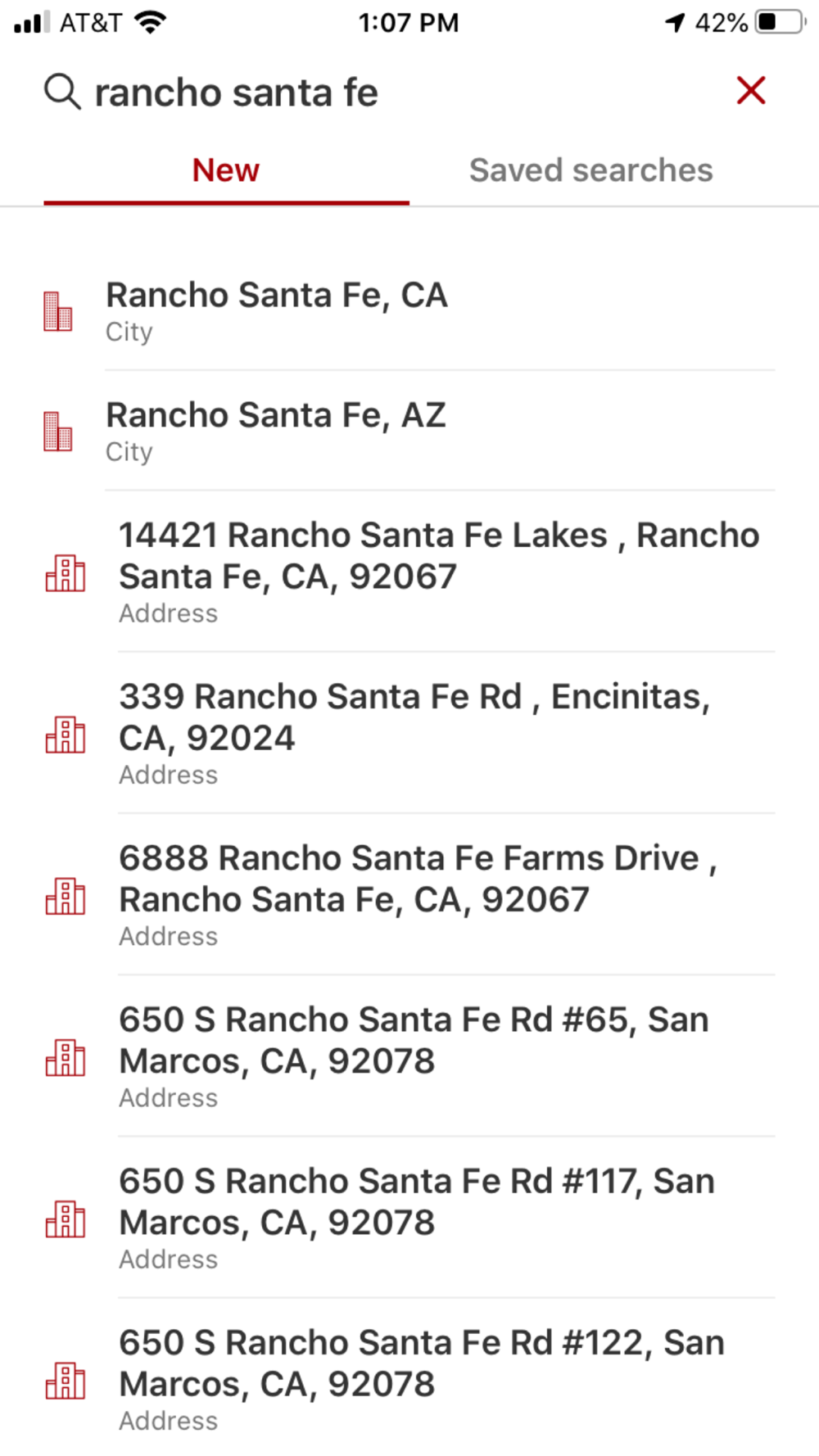Open 650 S Rancho Santa Fe Rd #65

409,1056
